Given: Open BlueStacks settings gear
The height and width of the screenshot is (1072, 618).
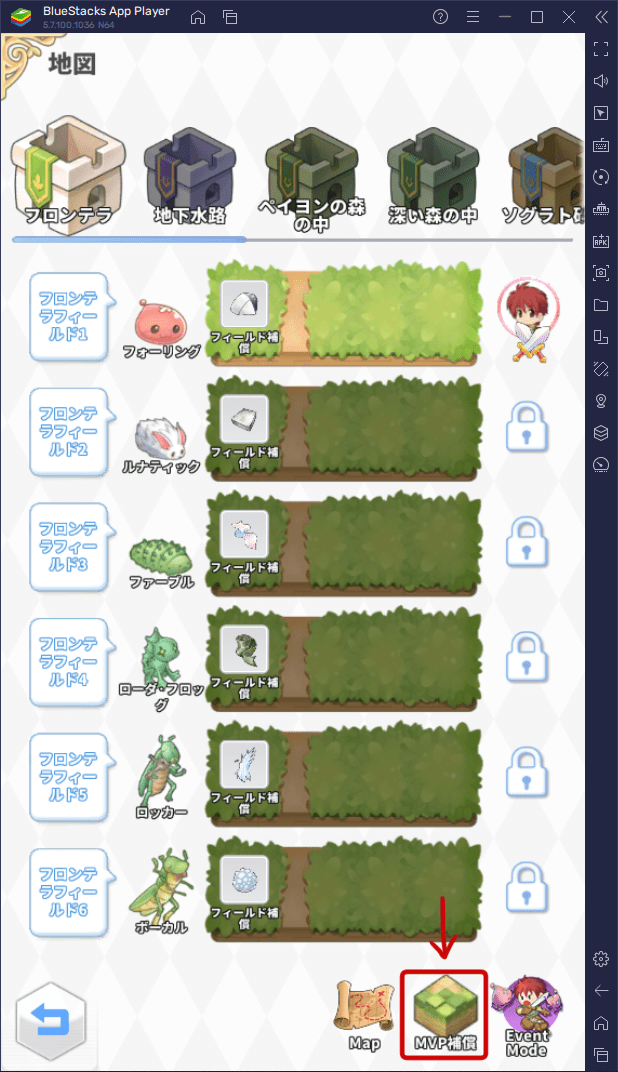Looking at the screenshot, I should click(601, 958).
